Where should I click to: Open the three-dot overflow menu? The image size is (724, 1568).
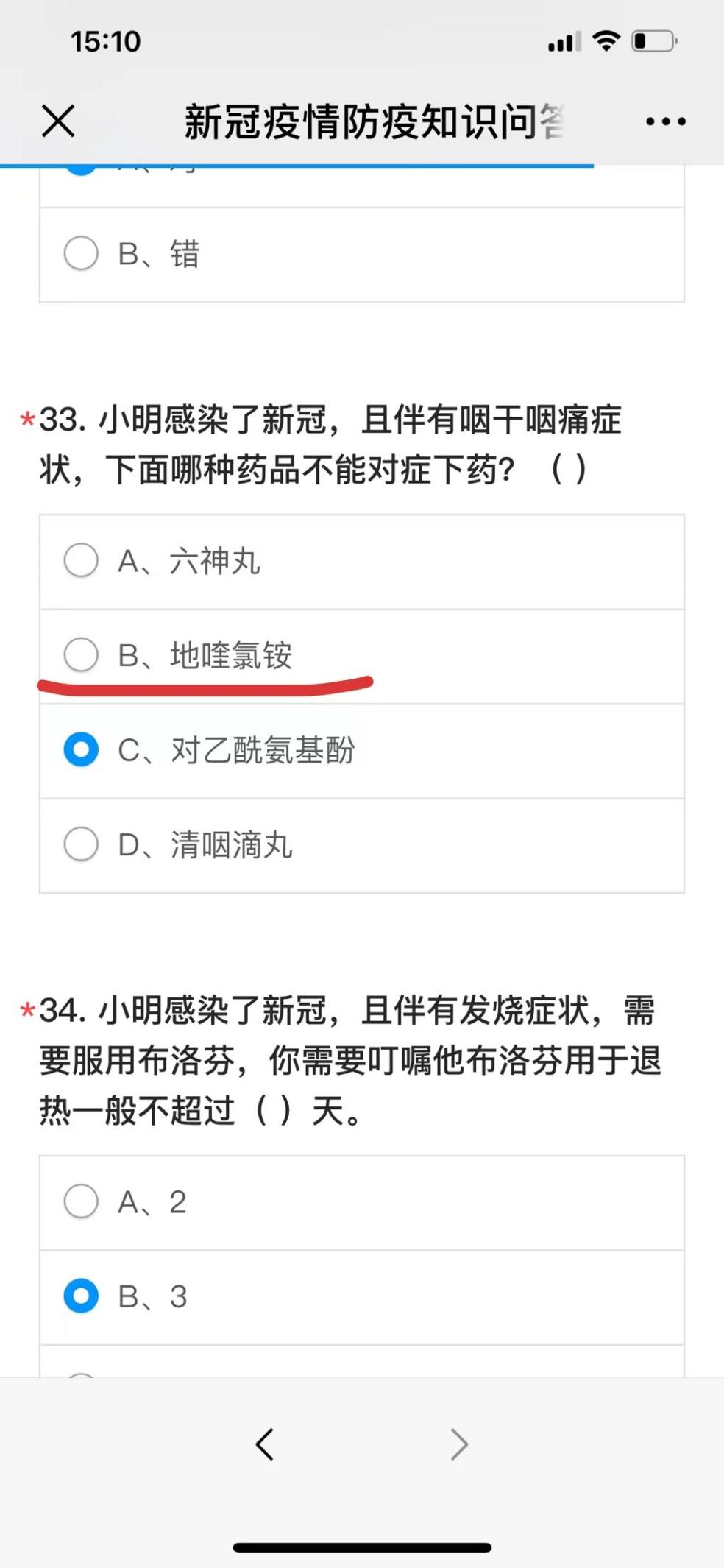pos(666,121)
